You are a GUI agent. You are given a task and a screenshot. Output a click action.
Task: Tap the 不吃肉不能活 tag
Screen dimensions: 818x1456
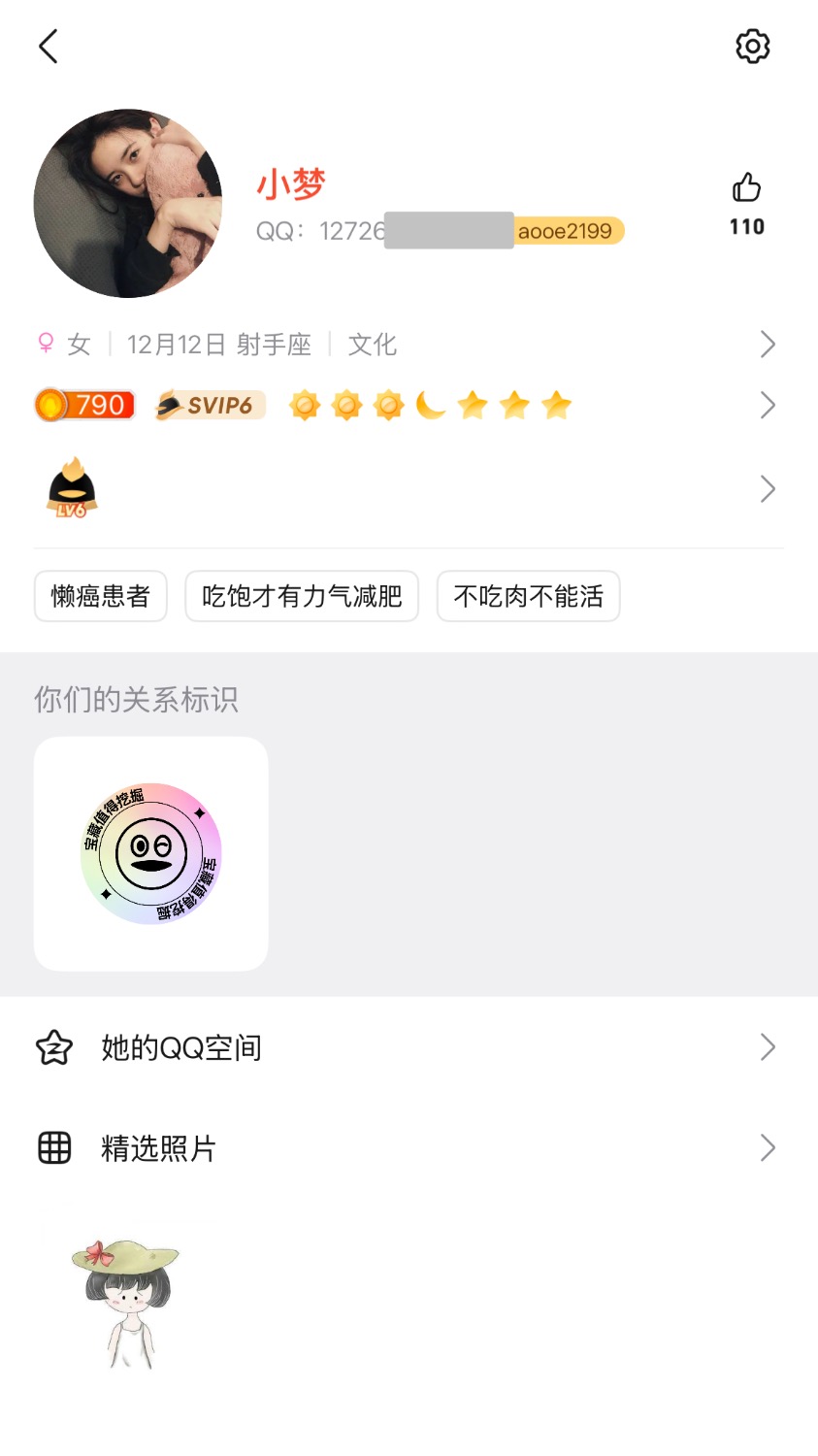(x=529, y=596)
